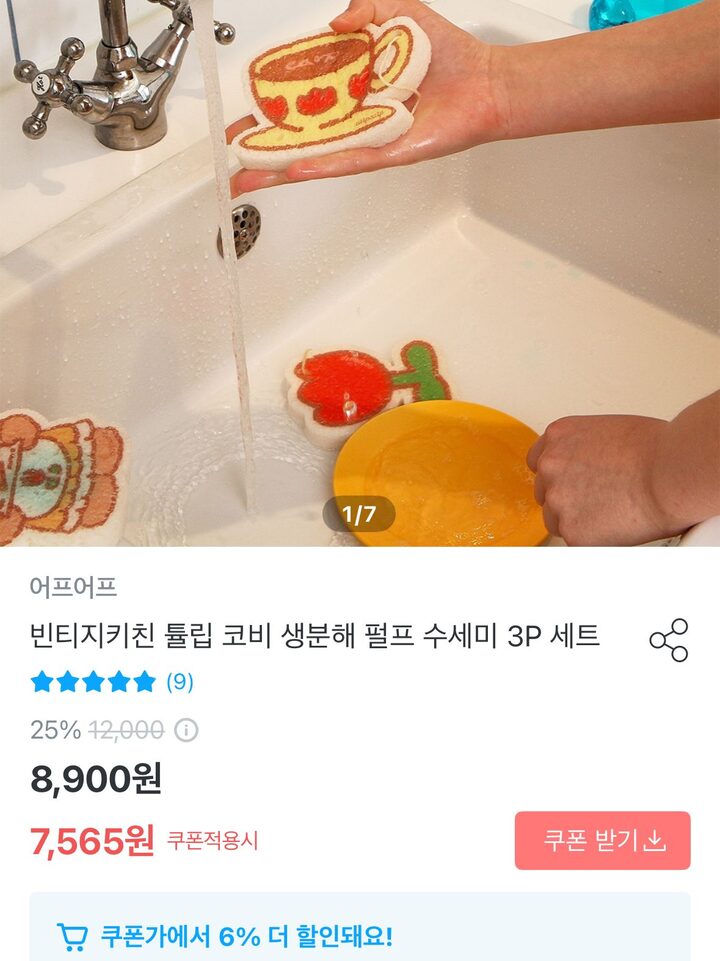The width and height of the screenshot is (720, 961).
Task: Open the 어프어프 brand page
Action: (x=73, y=588)
